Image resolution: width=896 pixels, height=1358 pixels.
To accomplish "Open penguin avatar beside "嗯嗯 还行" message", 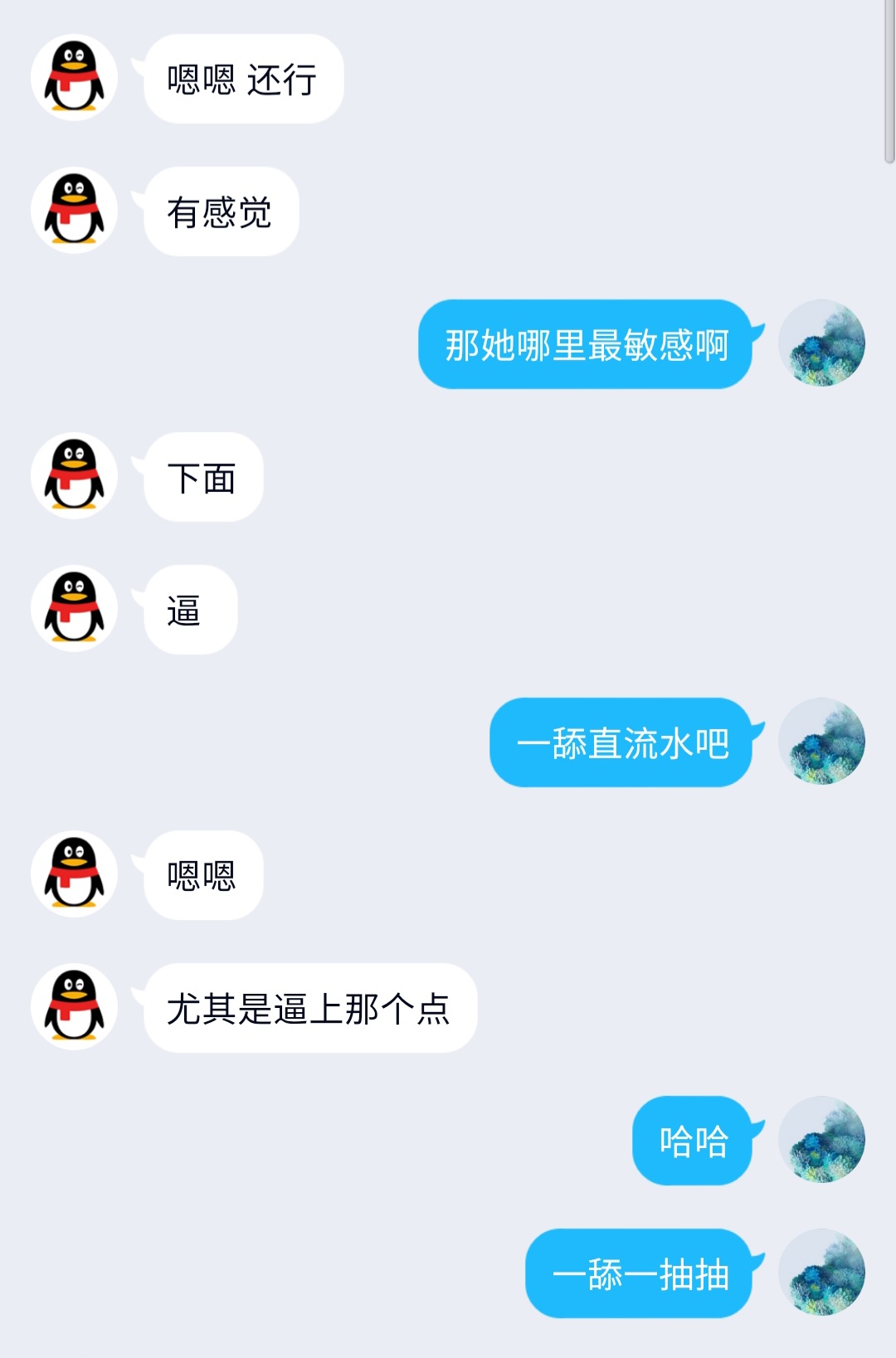I will [74, 78].
